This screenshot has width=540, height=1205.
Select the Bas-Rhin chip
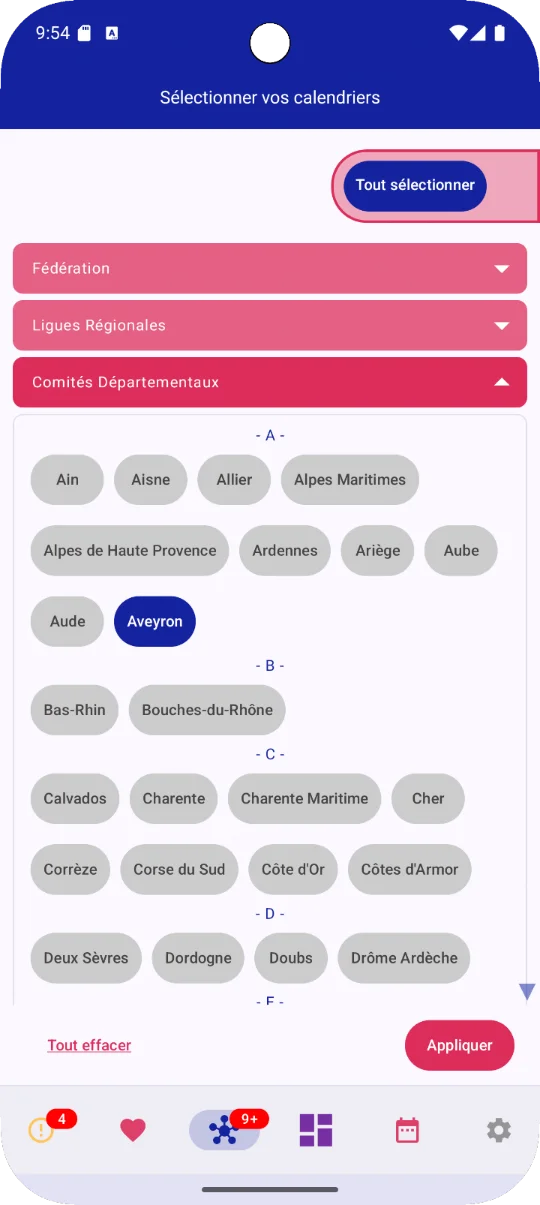[x=75, y=710]
